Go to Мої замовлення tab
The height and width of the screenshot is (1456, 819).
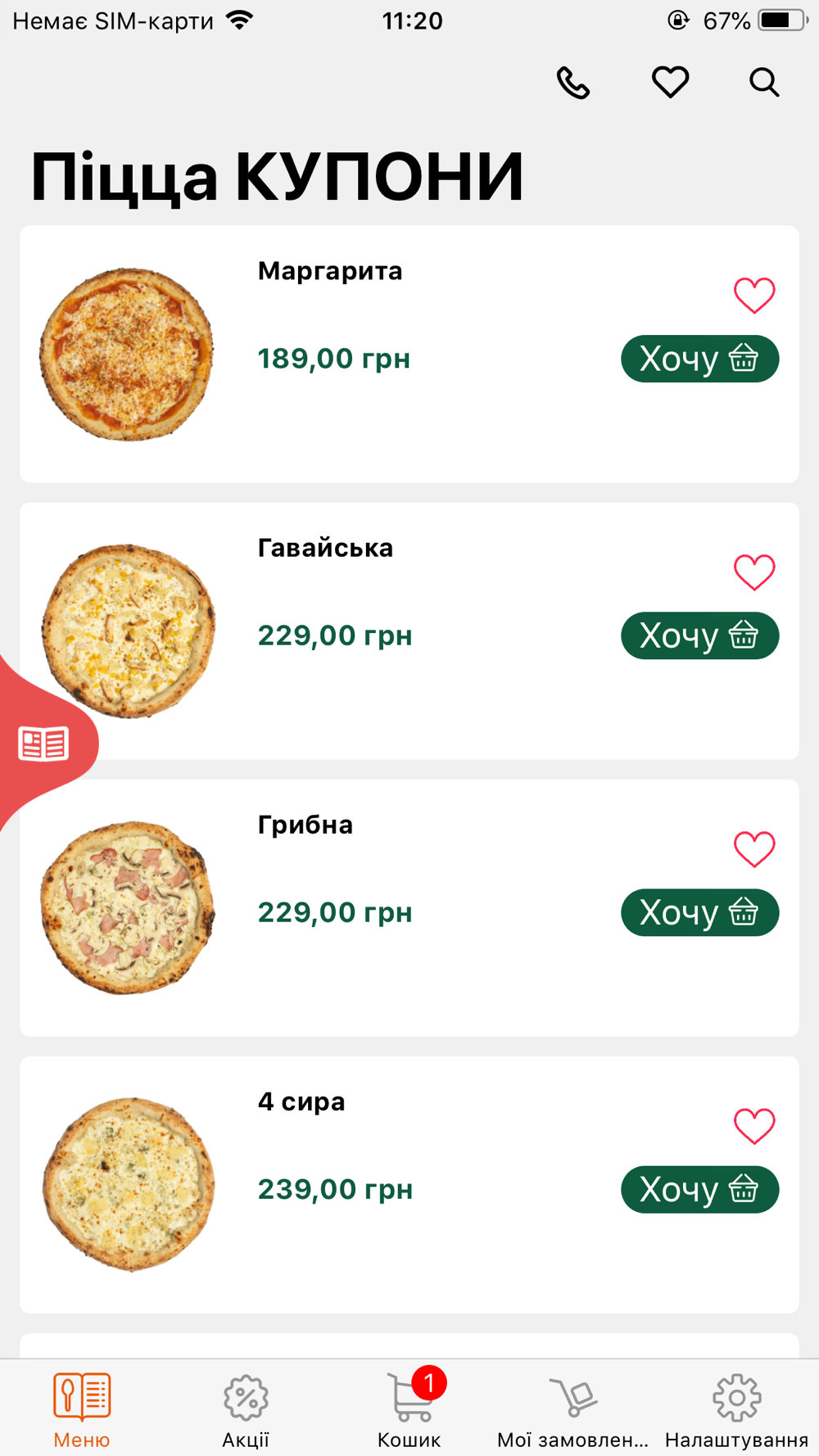click(572, 1410)
